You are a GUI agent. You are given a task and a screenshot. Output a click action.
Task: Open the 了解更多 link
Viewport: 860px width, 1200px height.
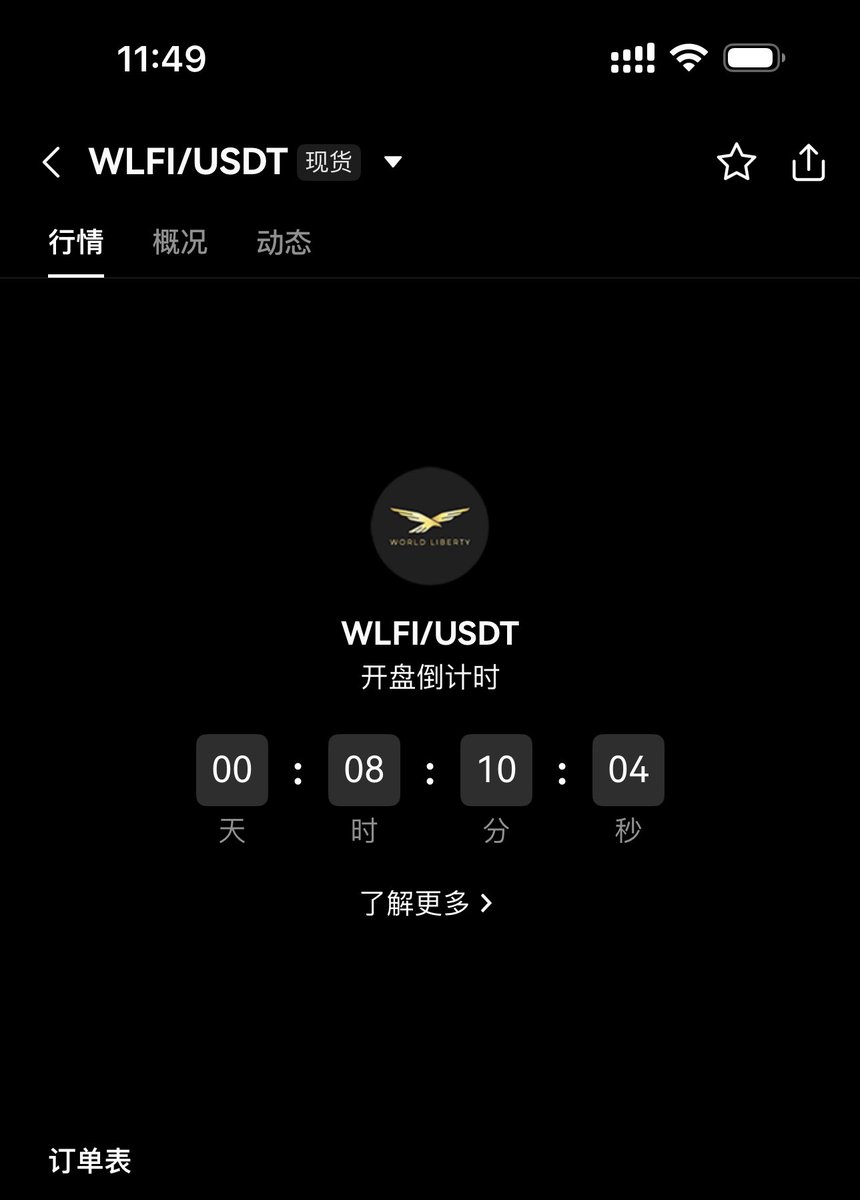click(x=427, y=903)
